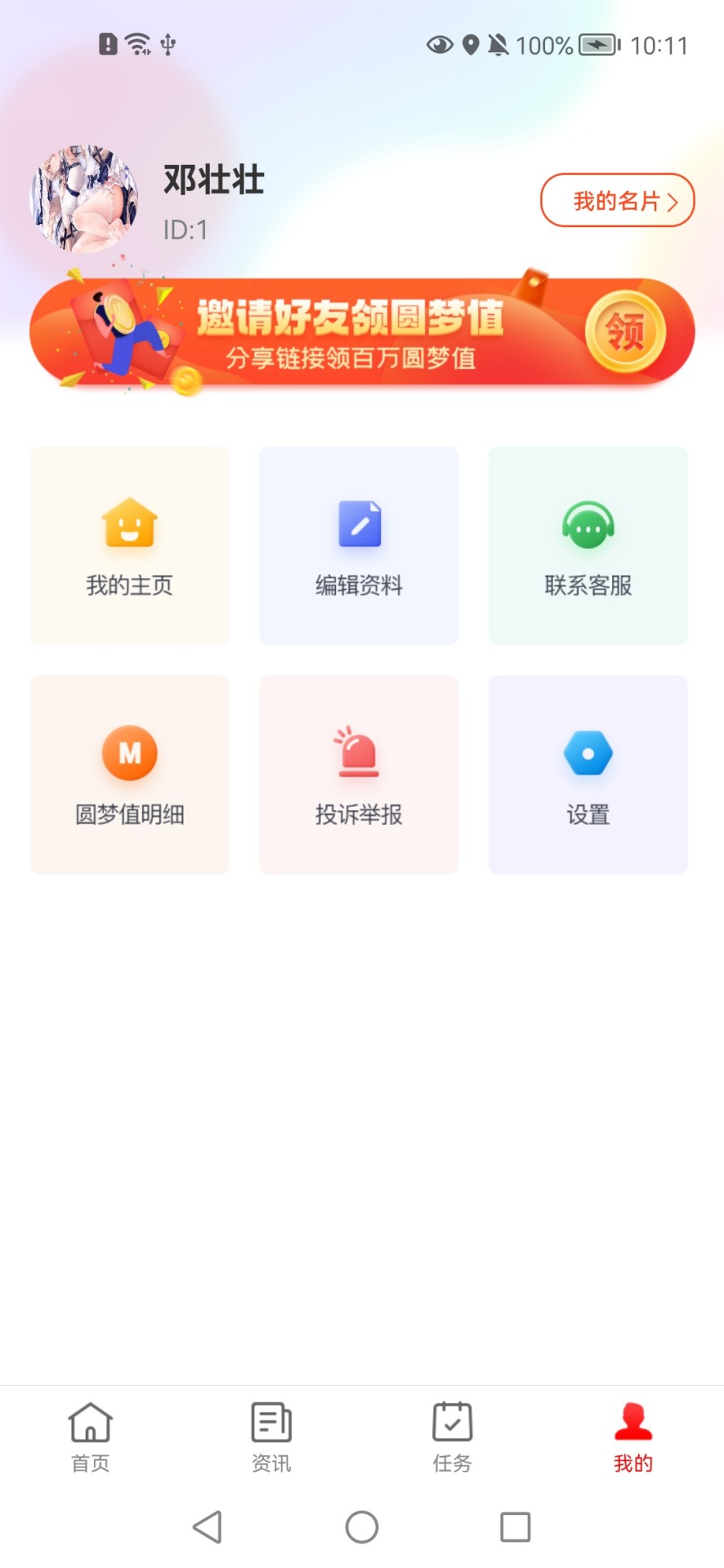This screenshot has height=1568, width=724.
Task: Contact customer service via 联系客服
Action: [588, 546]
